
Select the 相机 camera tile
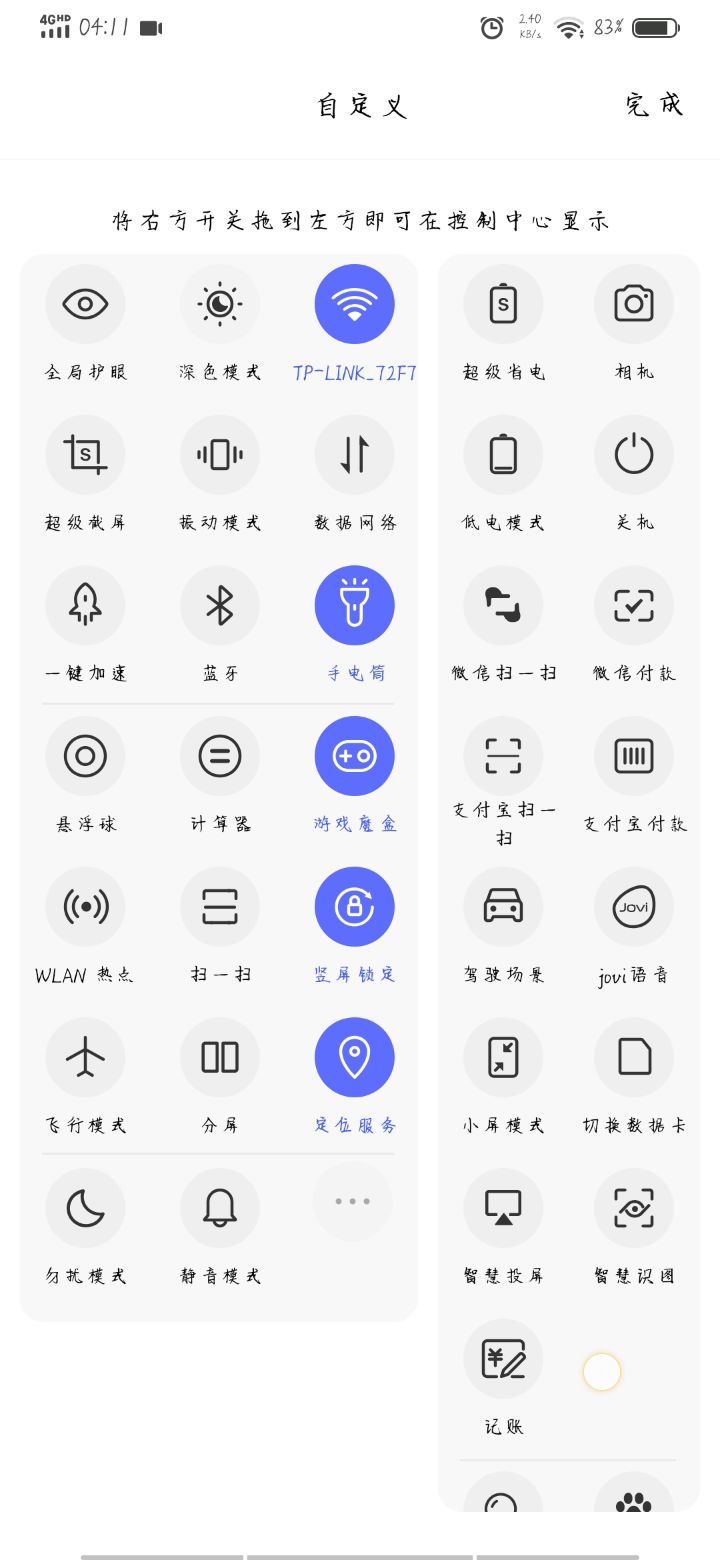[x=634, y=304]
